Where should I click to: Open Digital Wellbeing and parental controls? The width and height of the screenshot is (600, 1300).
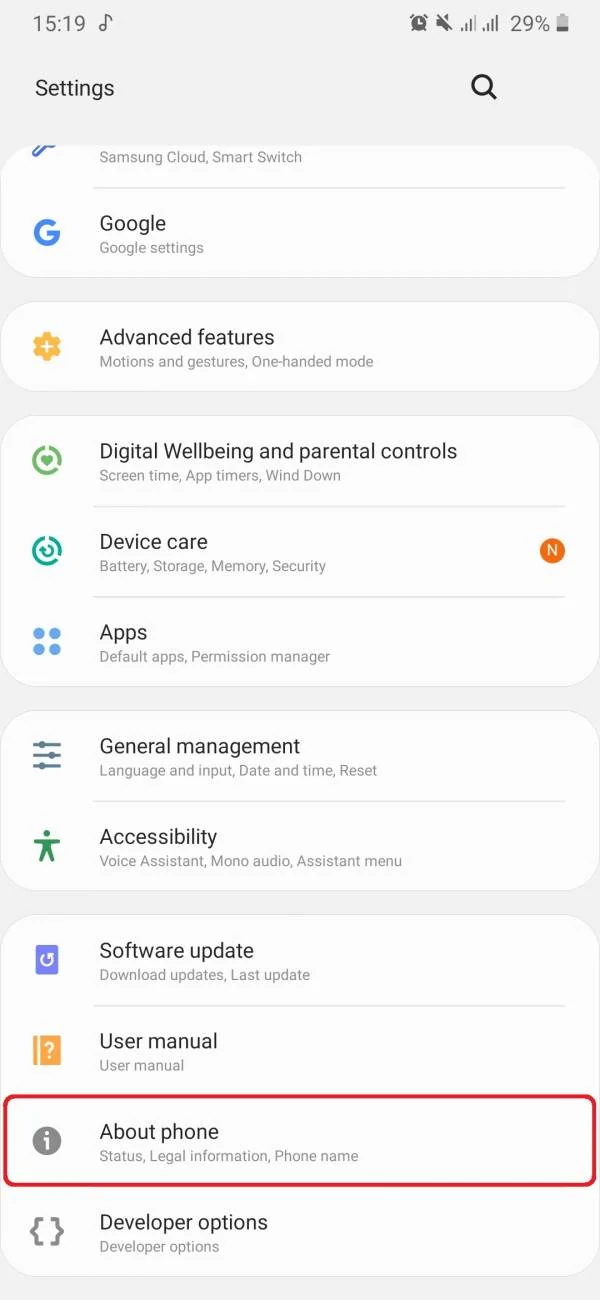point(300,462)
